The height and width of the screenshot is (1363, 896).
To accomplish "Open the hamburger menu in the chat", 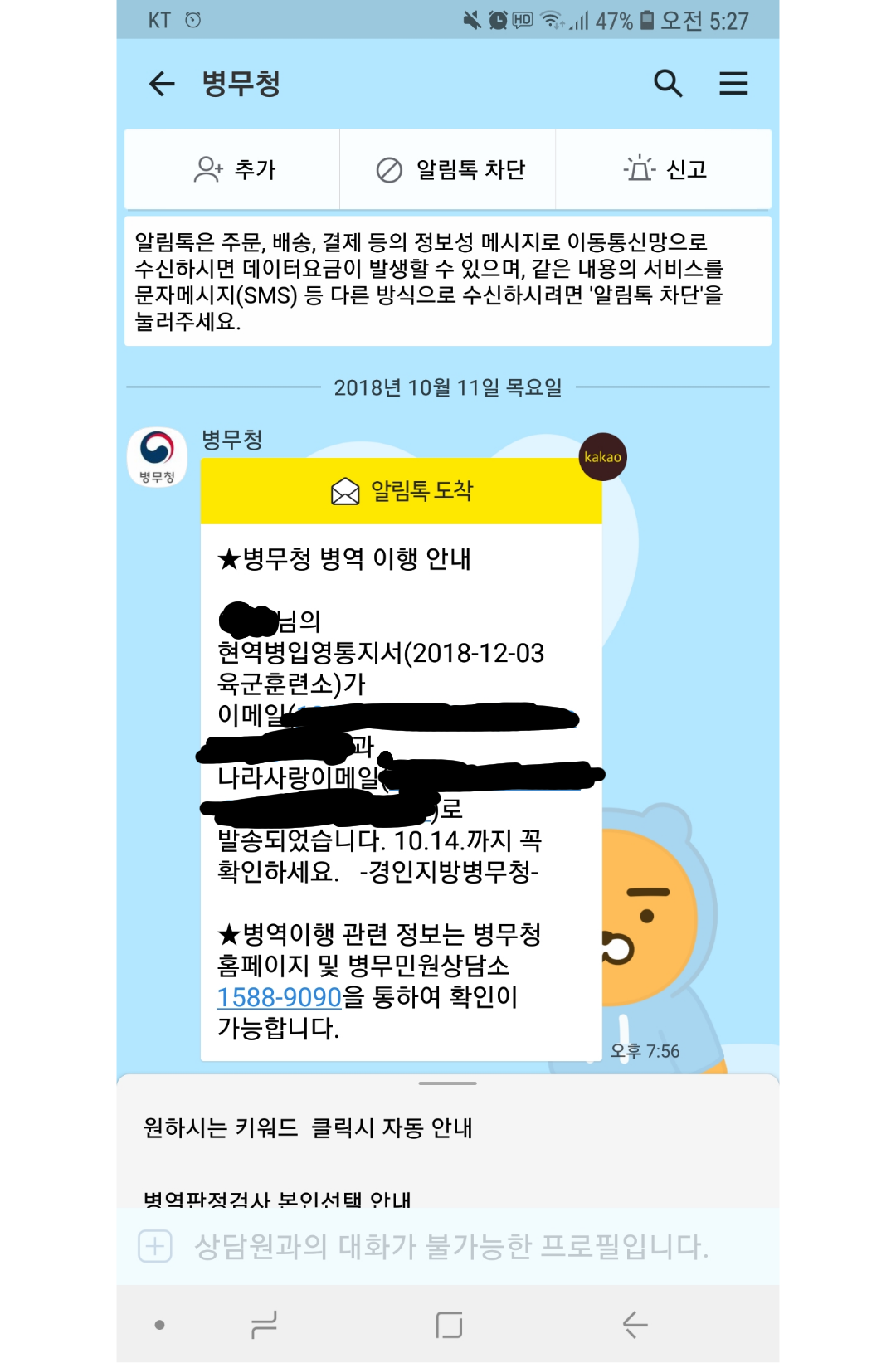I will pyautogui.click(x=733, y=84).
